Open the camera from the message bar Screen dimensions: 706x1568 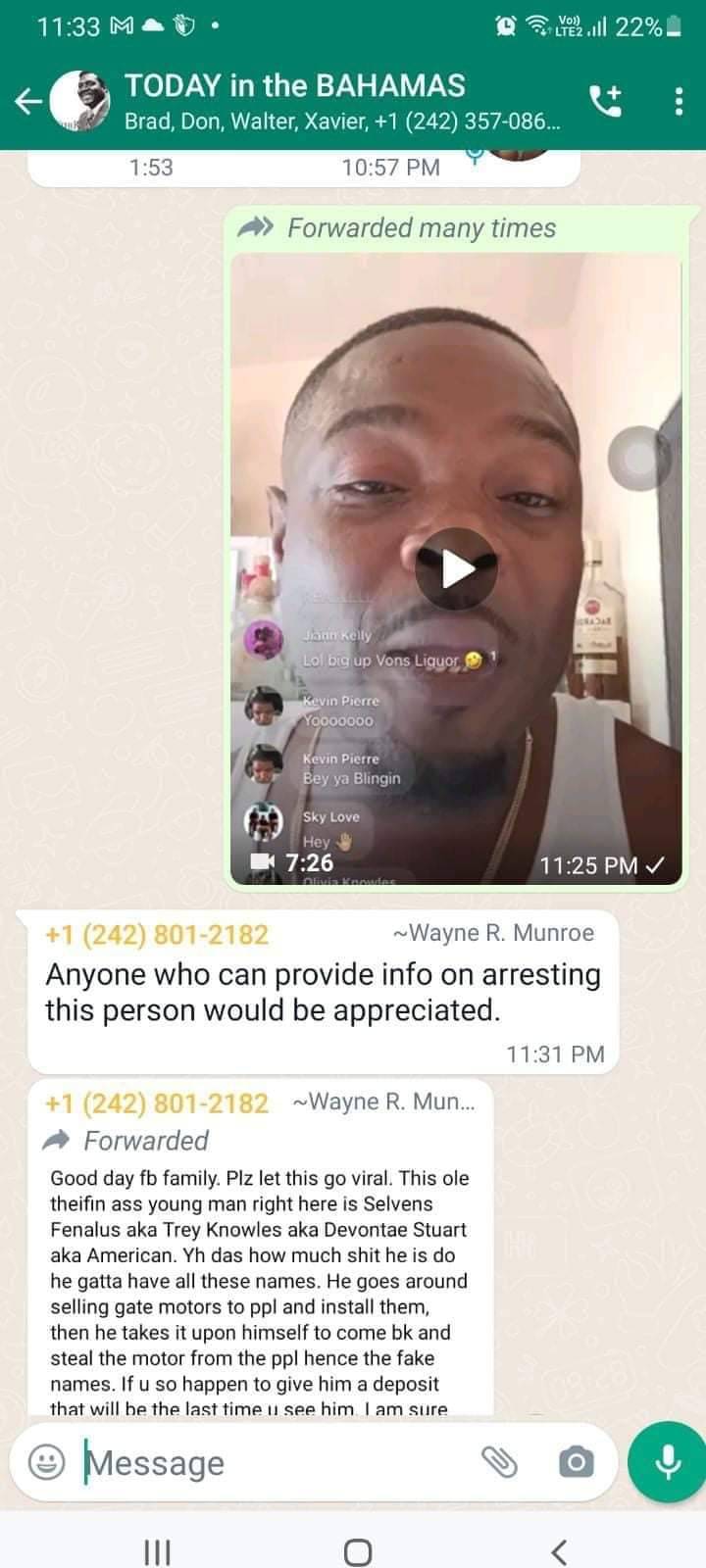(x=576, y=1463)
